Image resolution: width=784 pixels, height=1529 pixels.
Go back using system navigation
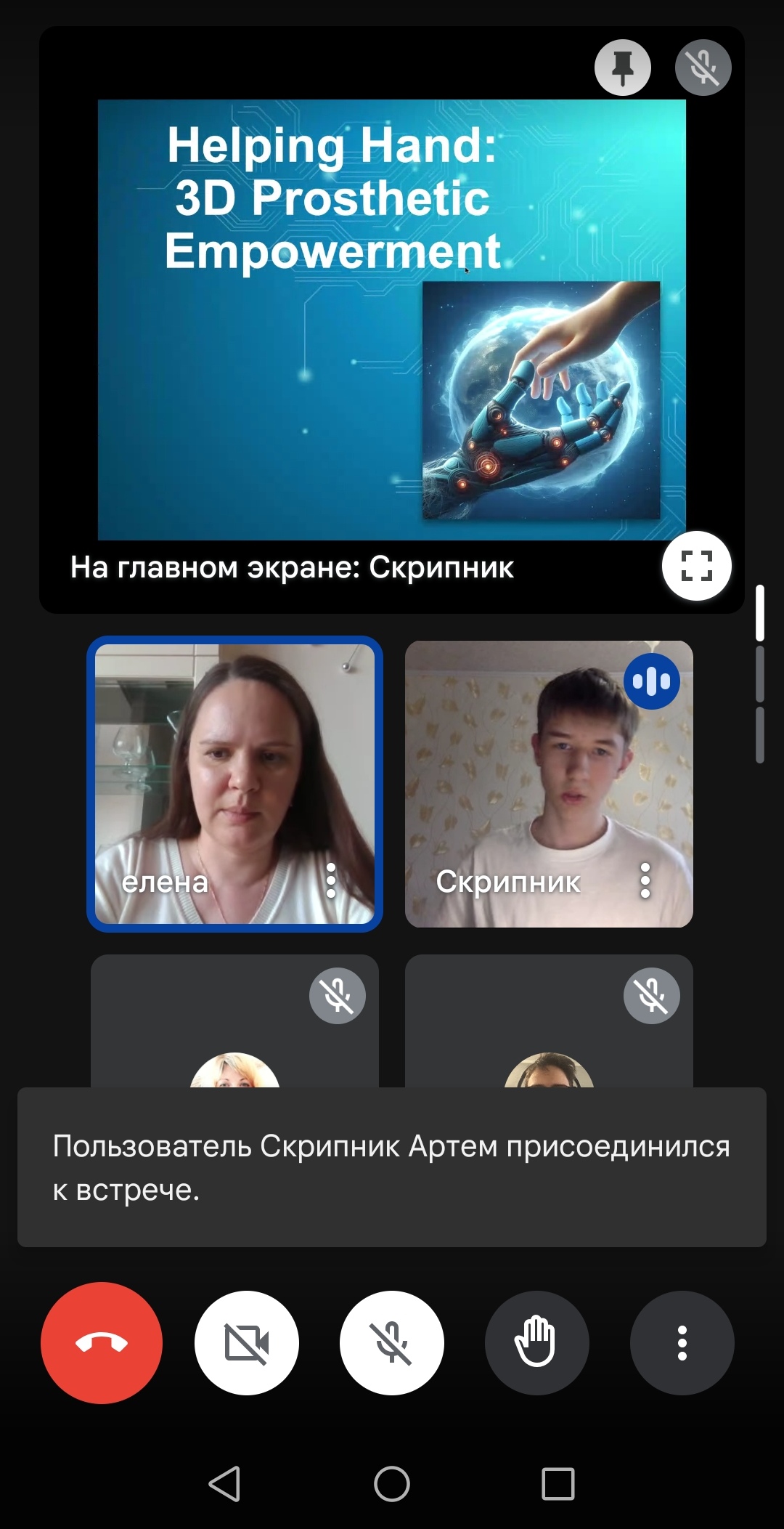pos(224,1483)
